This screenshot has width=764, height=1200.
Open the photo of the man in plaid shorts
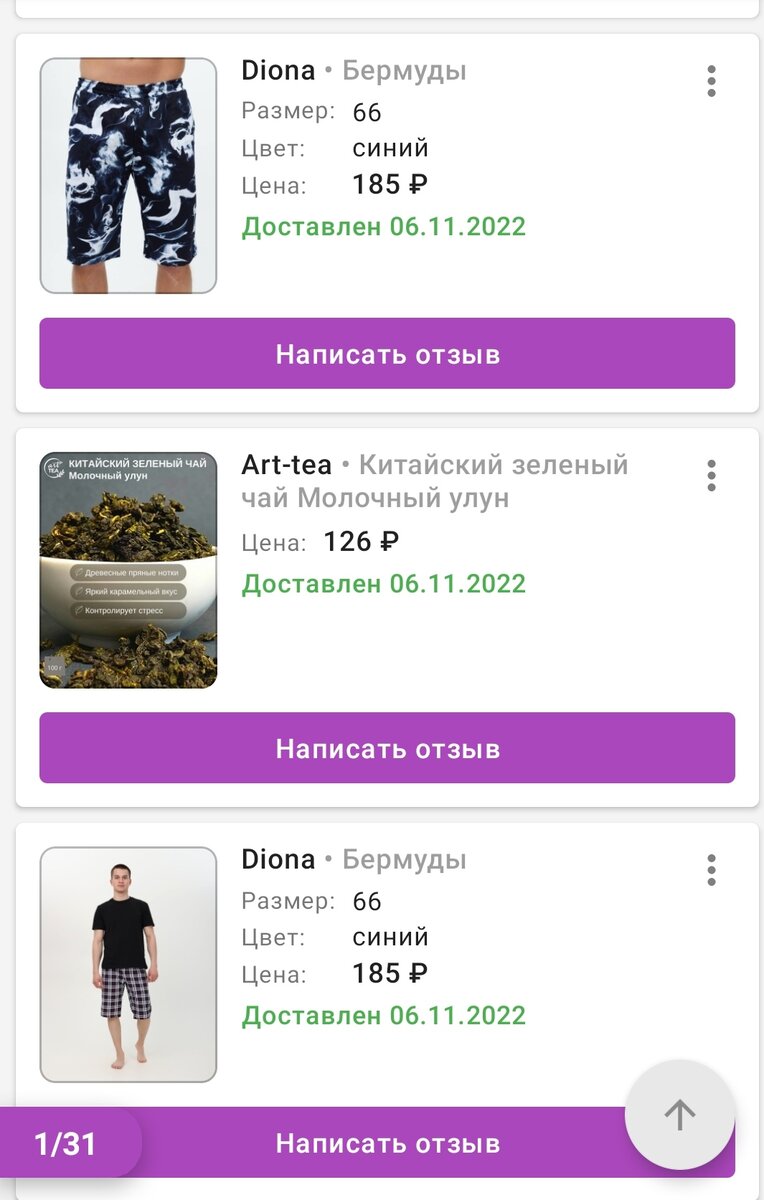128,965
